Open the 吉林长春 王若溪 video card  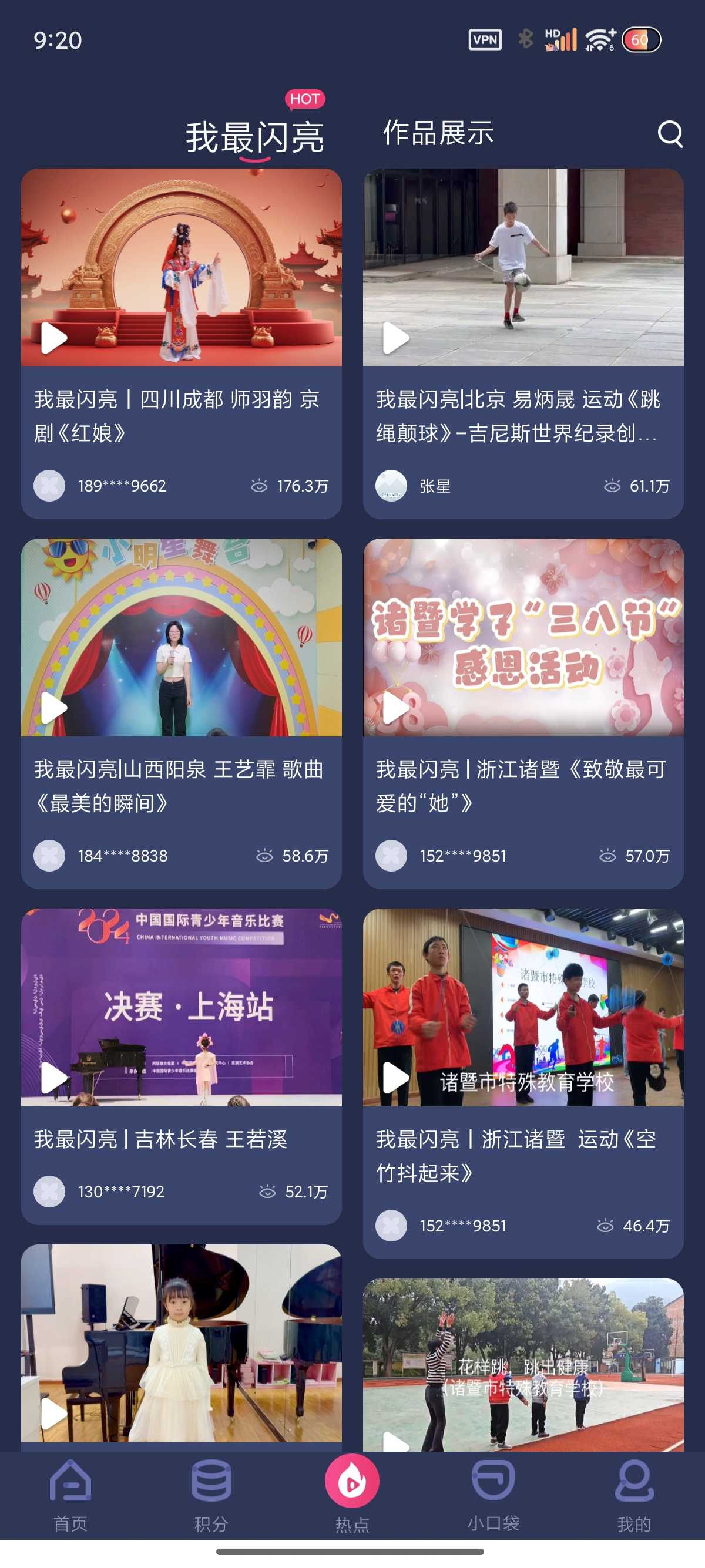182,1007
